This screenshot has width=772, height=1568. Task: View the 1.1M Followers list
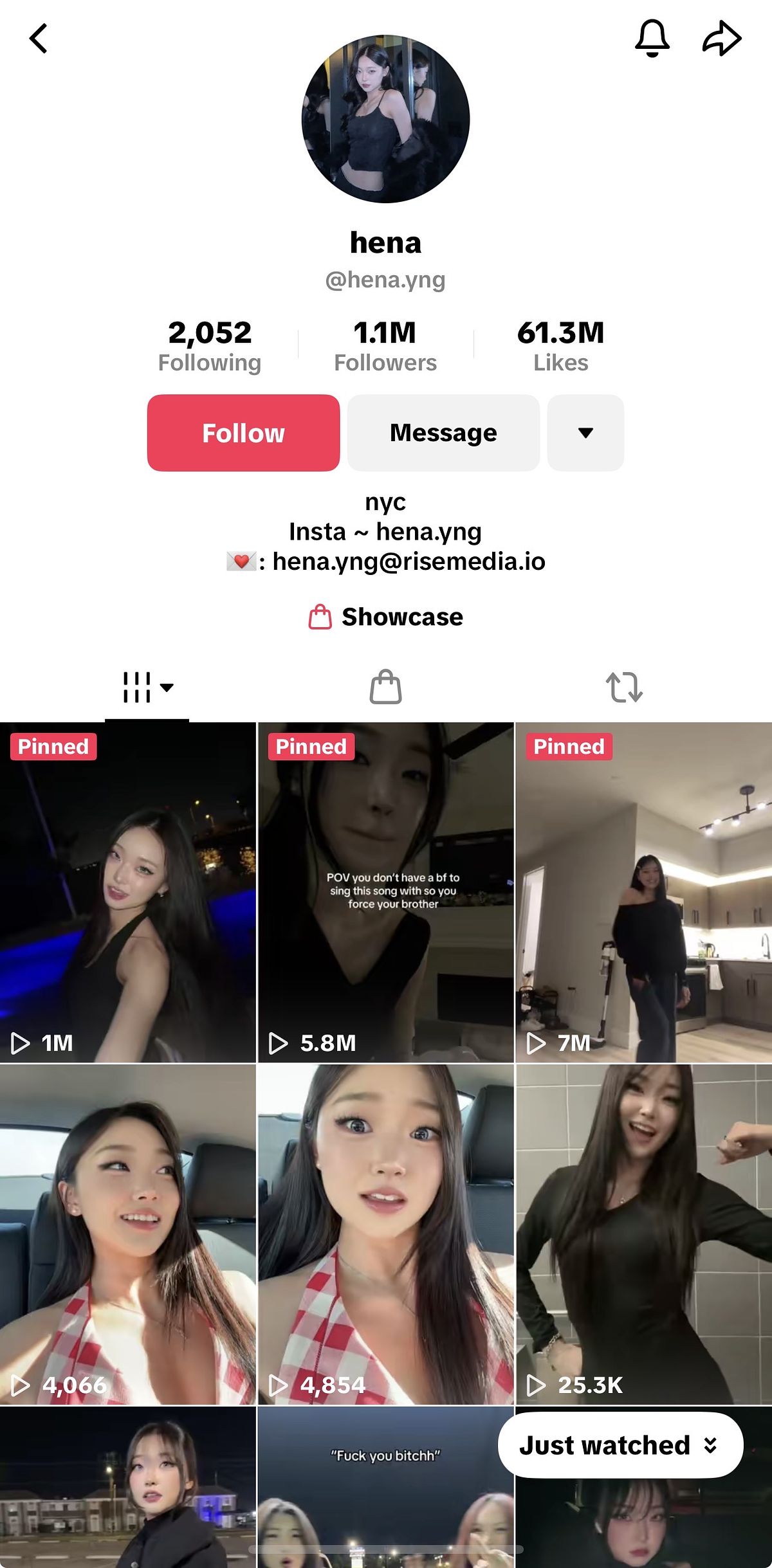385,346
